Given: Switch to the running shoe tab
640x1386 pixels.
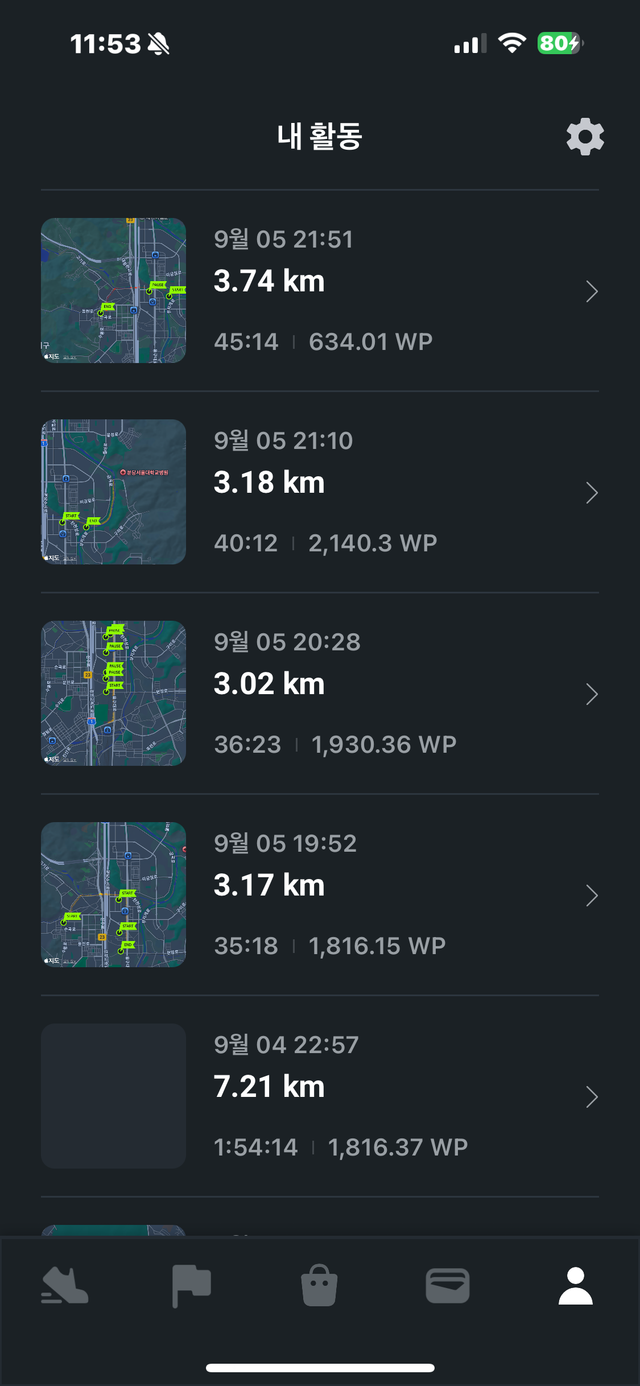Looking at the screenshot, I should pyautogui.click(x=65, y=1286).
